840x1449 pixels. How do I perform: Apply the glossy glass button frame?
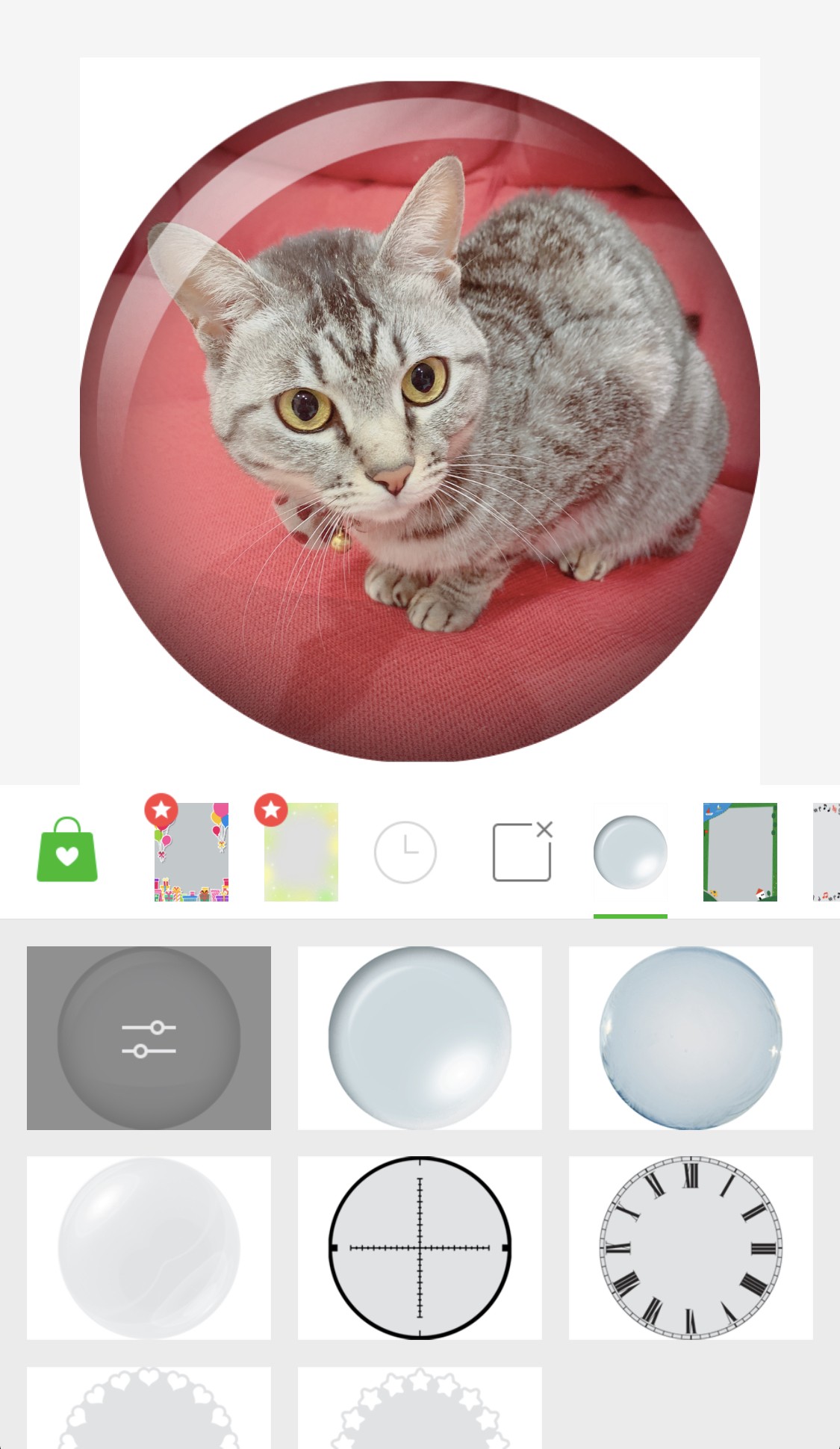click(x=420, y=1038)
